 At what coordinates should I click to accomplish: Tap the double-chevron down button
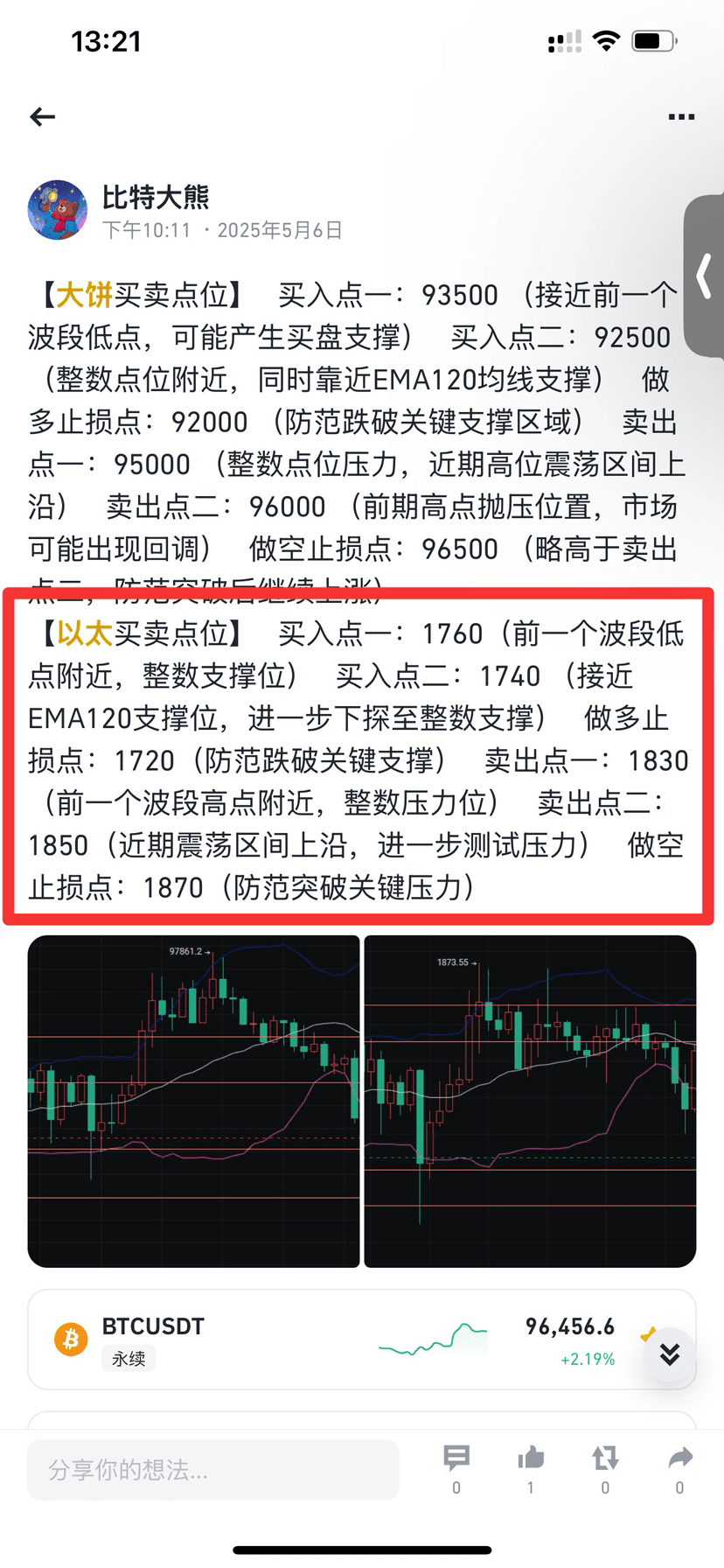click(x=670, y=1354)
